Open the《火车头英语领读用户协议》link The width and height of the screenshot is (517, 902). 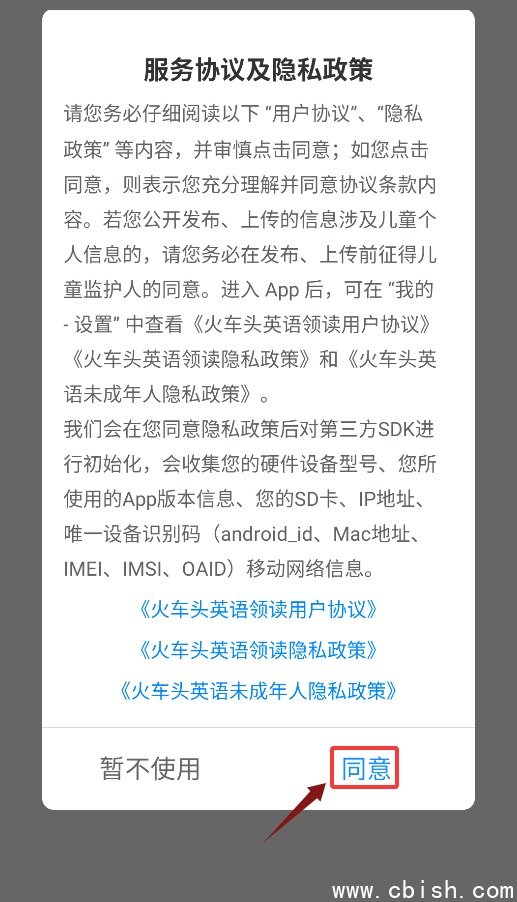point(258,610)
